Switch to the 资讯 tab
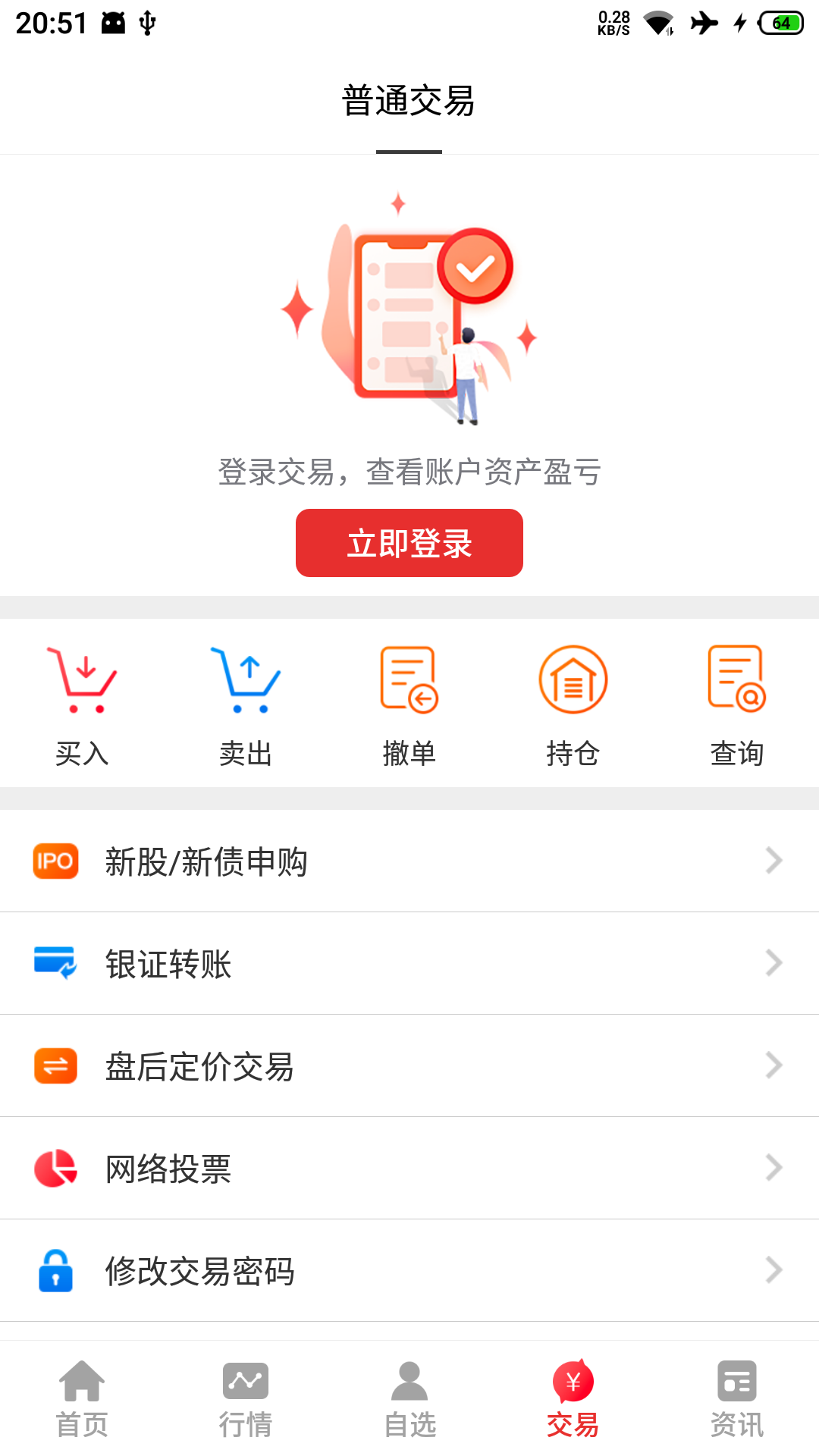Screen dimensions: 819x1456 (736, 1403)
